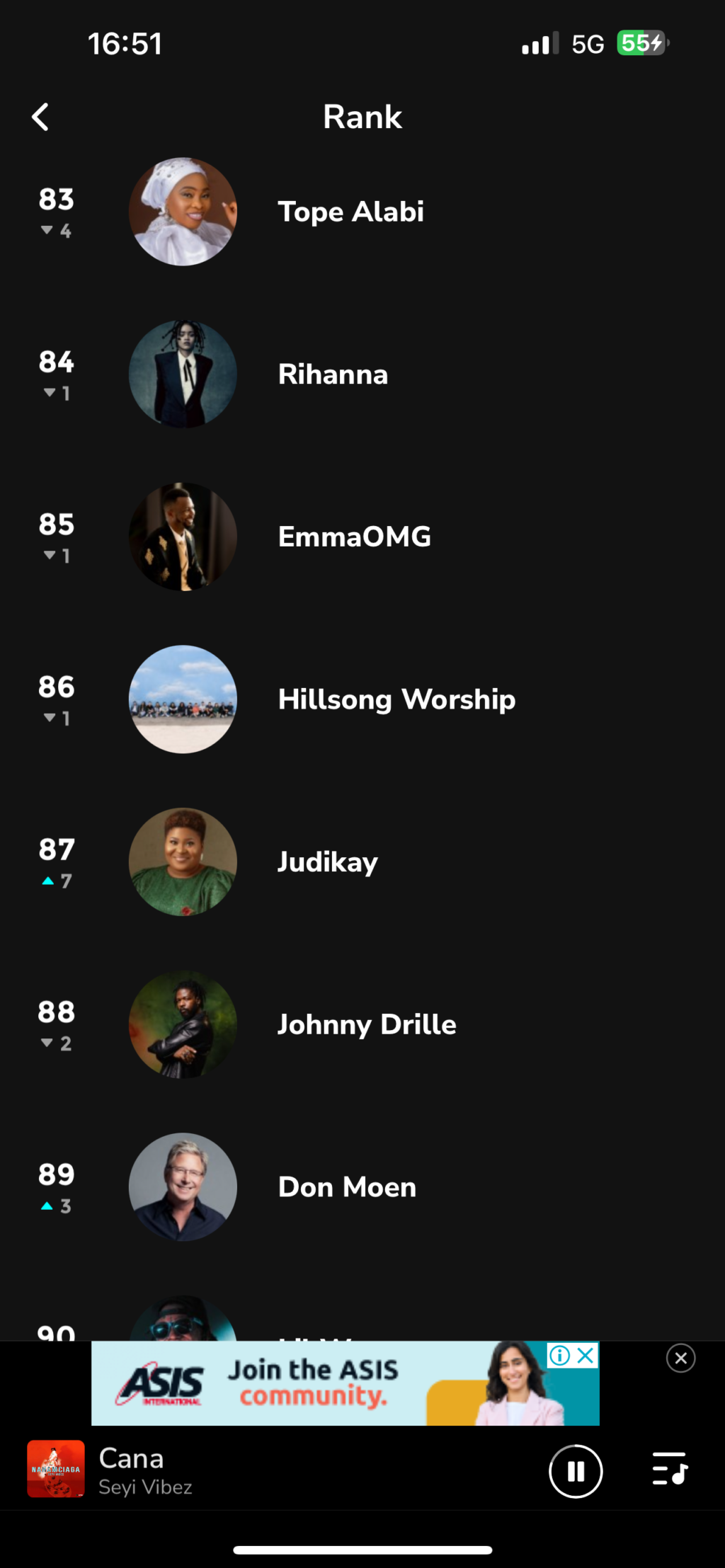This screenshot has width=725, height=1568.
Task: View Judikay's artist profile
Action: [362, 862]
